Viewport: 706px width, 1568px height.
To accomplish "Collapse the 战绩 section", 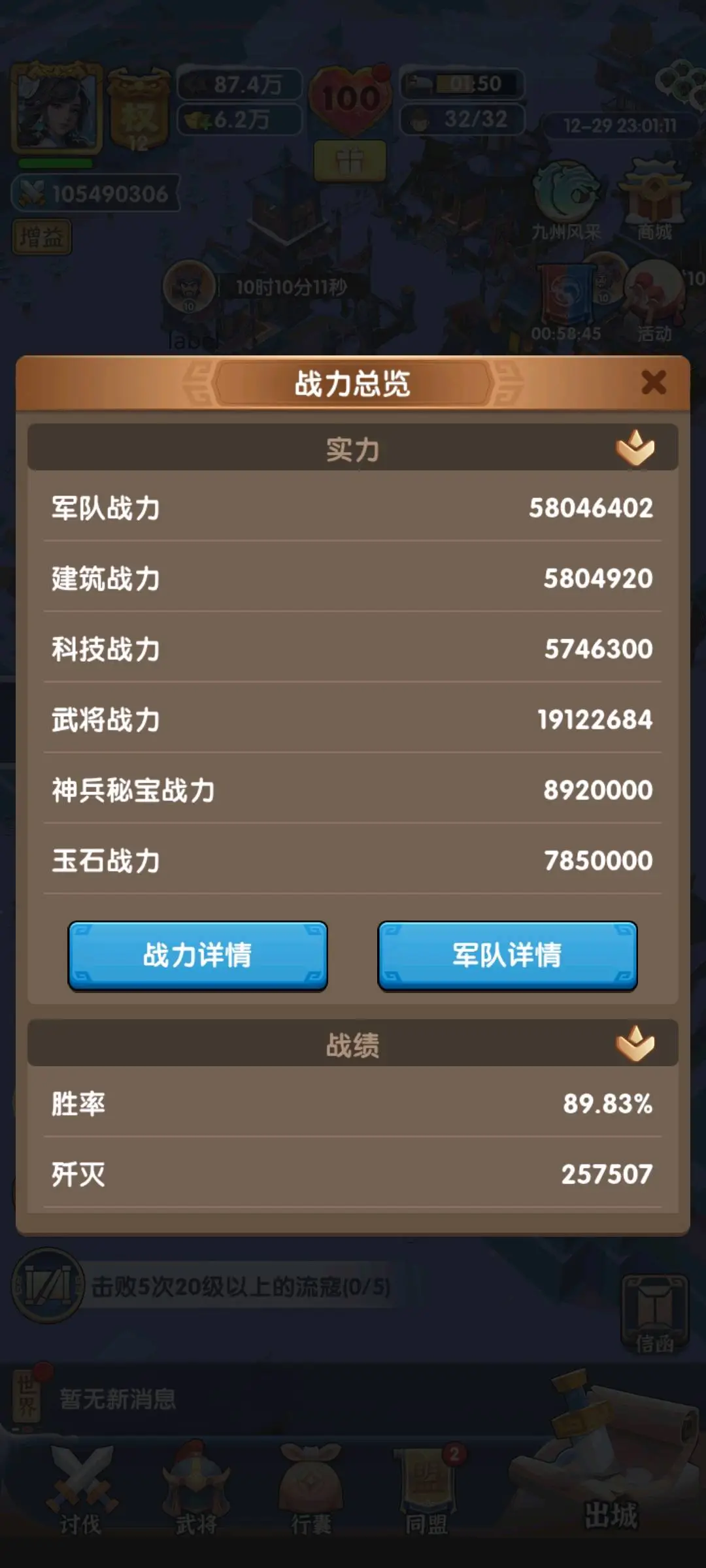I will point(635,1043).
